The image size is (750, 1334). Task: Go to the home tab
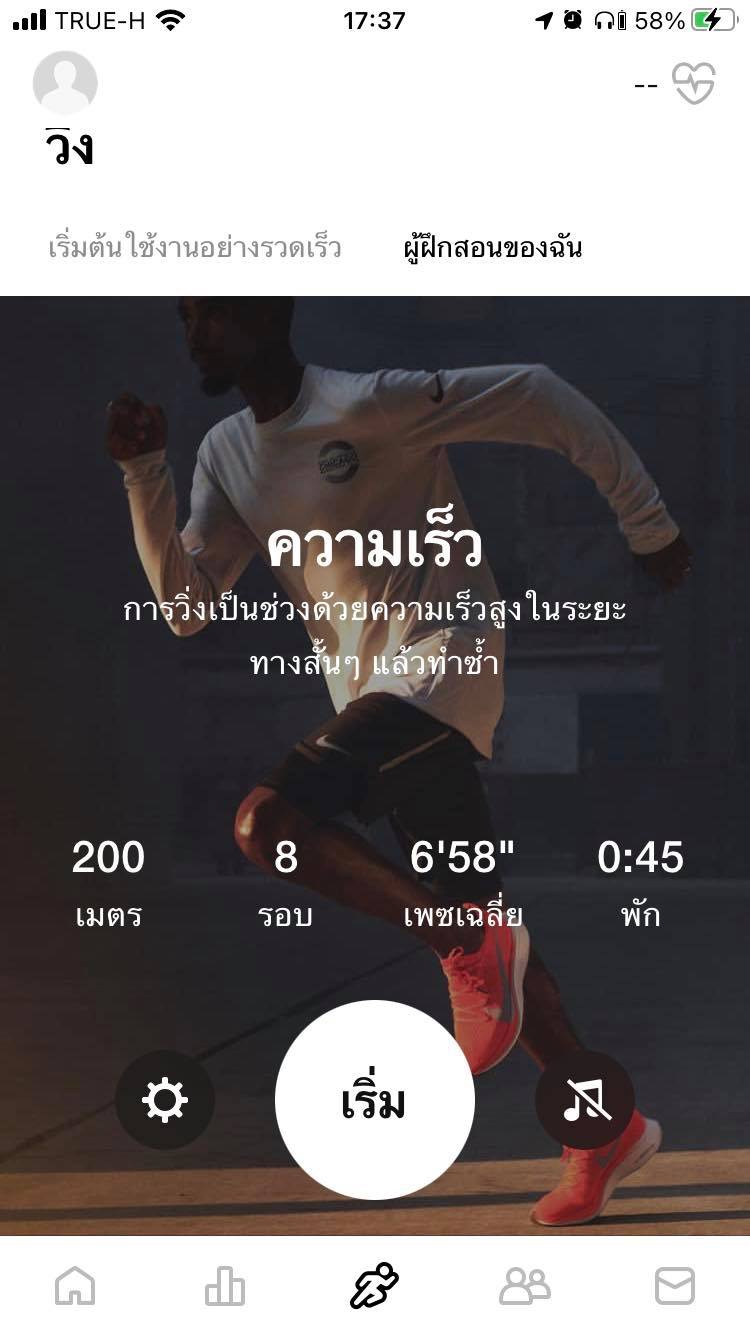coord(75,1286)
